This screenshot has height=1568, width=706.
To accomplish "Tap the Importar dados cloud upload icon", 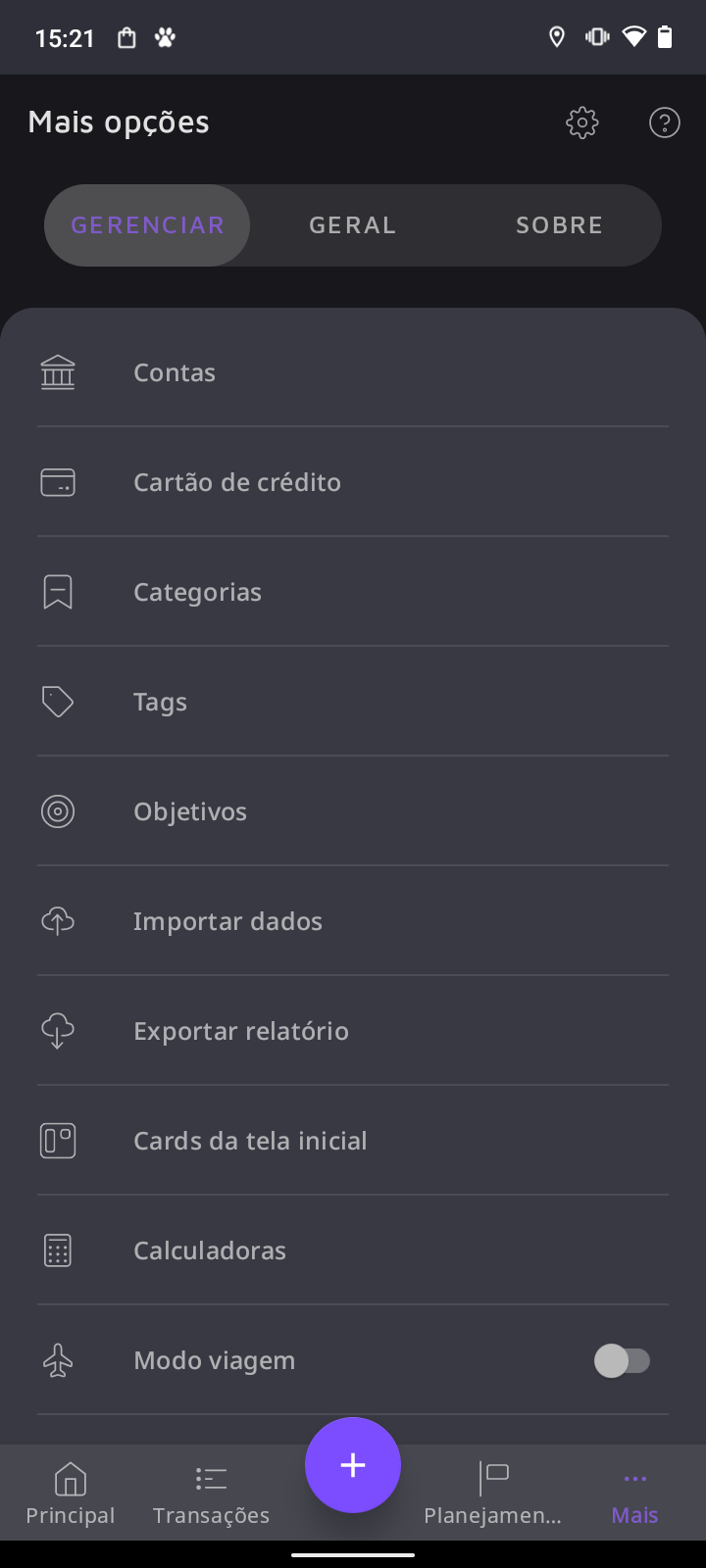I will (58, 920).
